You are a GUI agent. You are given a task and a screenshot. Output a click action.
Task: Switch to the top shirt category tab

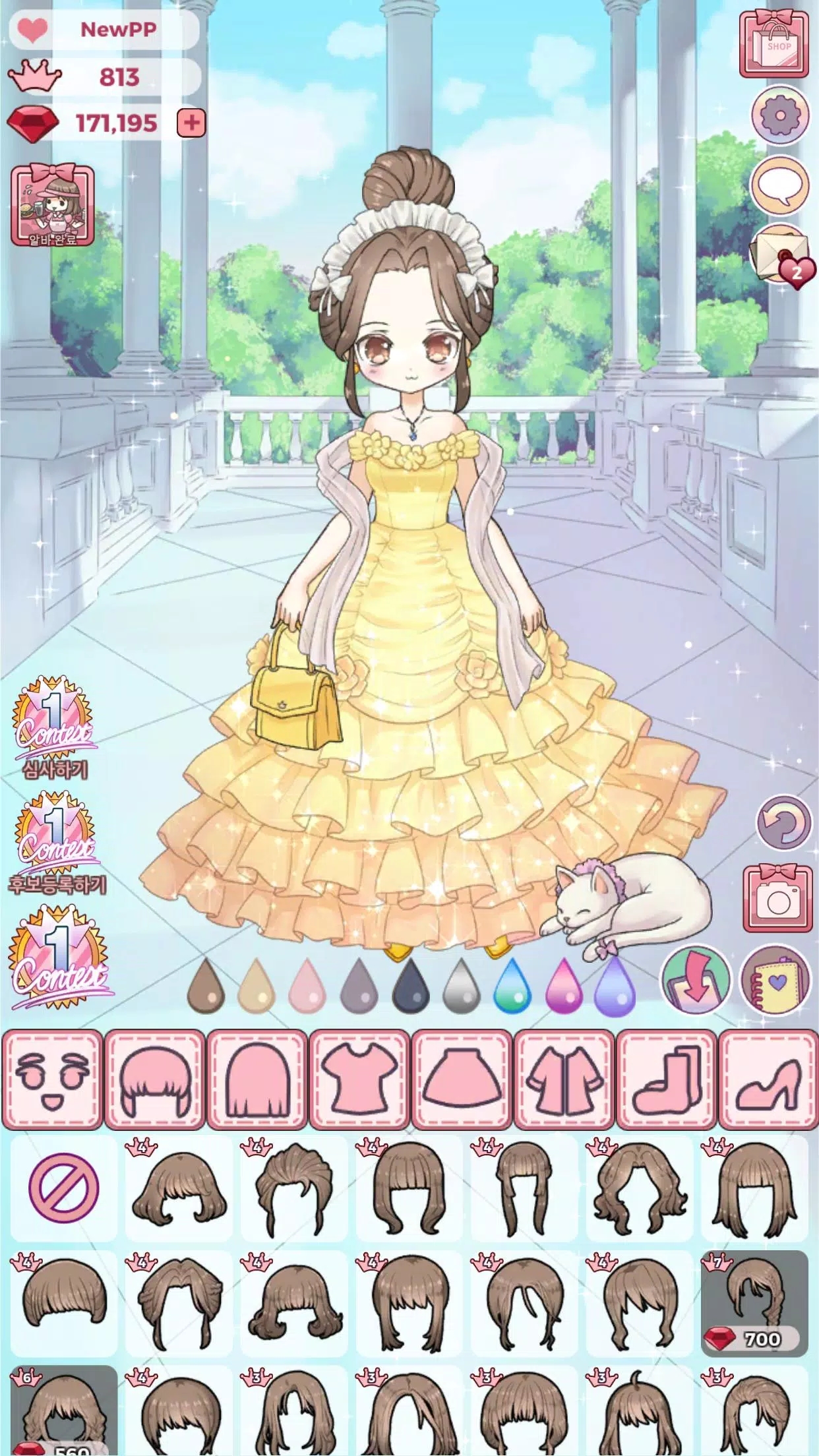tap(360, 1079)
